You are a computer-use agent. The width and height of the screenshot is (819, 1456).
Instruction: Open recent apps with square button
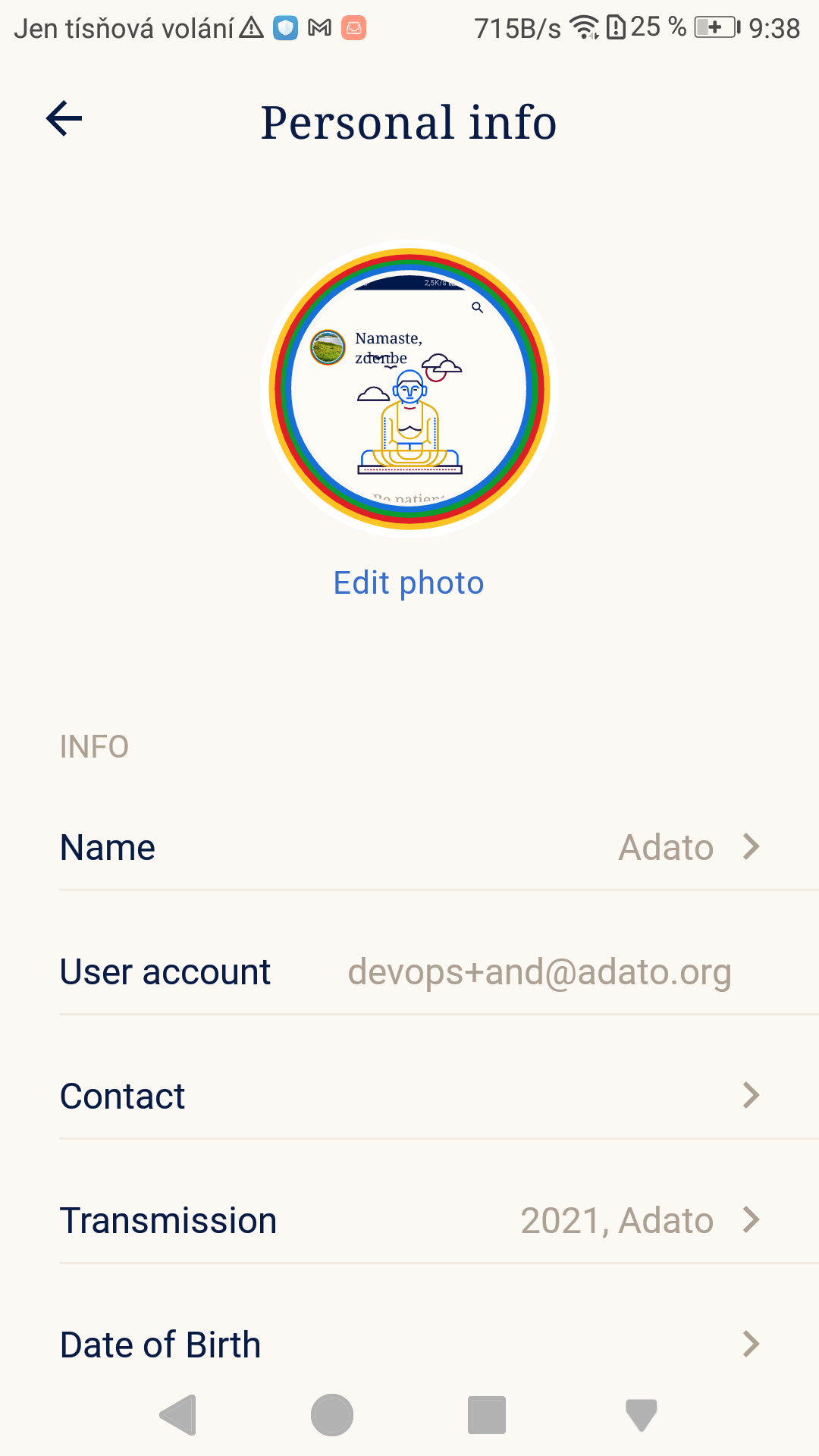pos(487,1415)
